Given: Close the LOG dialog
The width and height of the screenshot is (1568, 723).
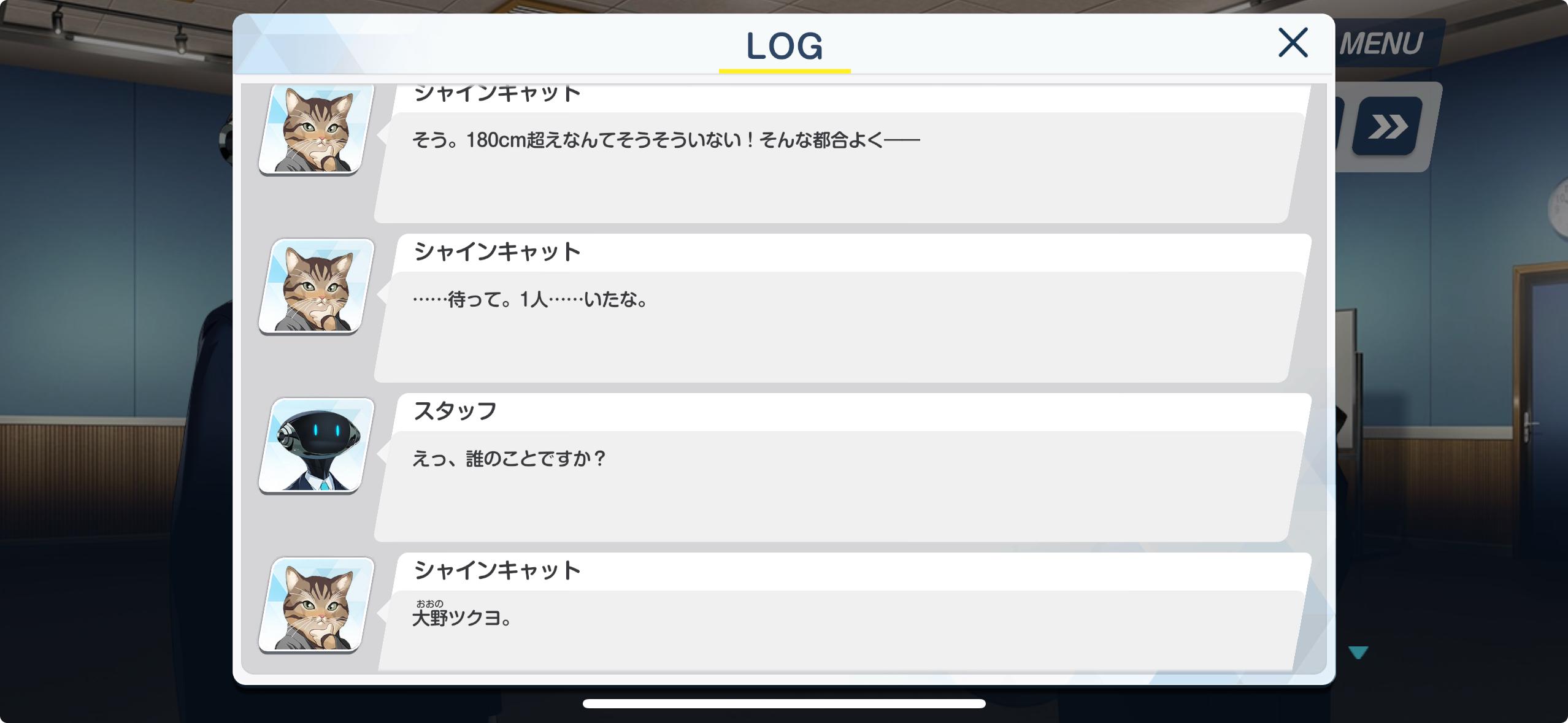Looking at the screenshot, I should [x=1293, y=42].
